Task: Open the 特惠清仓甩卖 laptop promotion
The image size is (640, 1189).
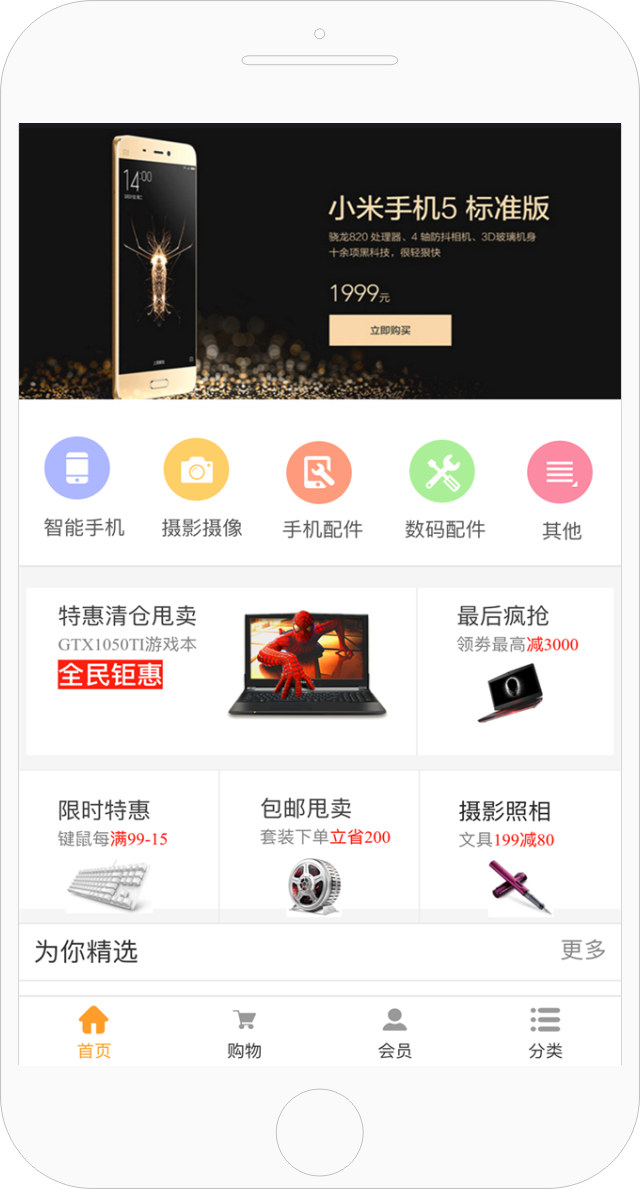Action: pyautogui.click(x=221, y=671)
